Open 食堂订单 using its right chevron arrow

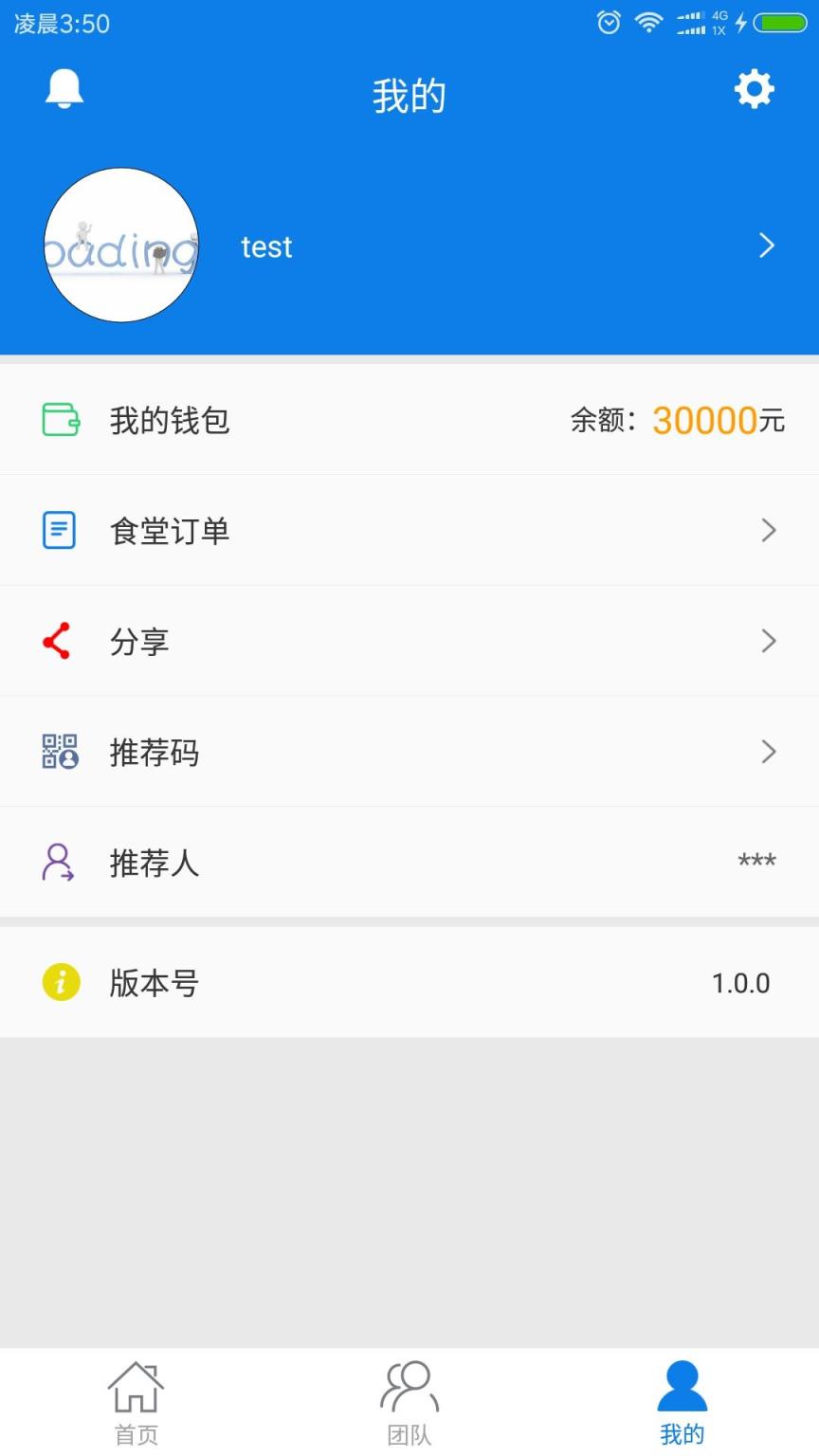(x=769, y=530)
